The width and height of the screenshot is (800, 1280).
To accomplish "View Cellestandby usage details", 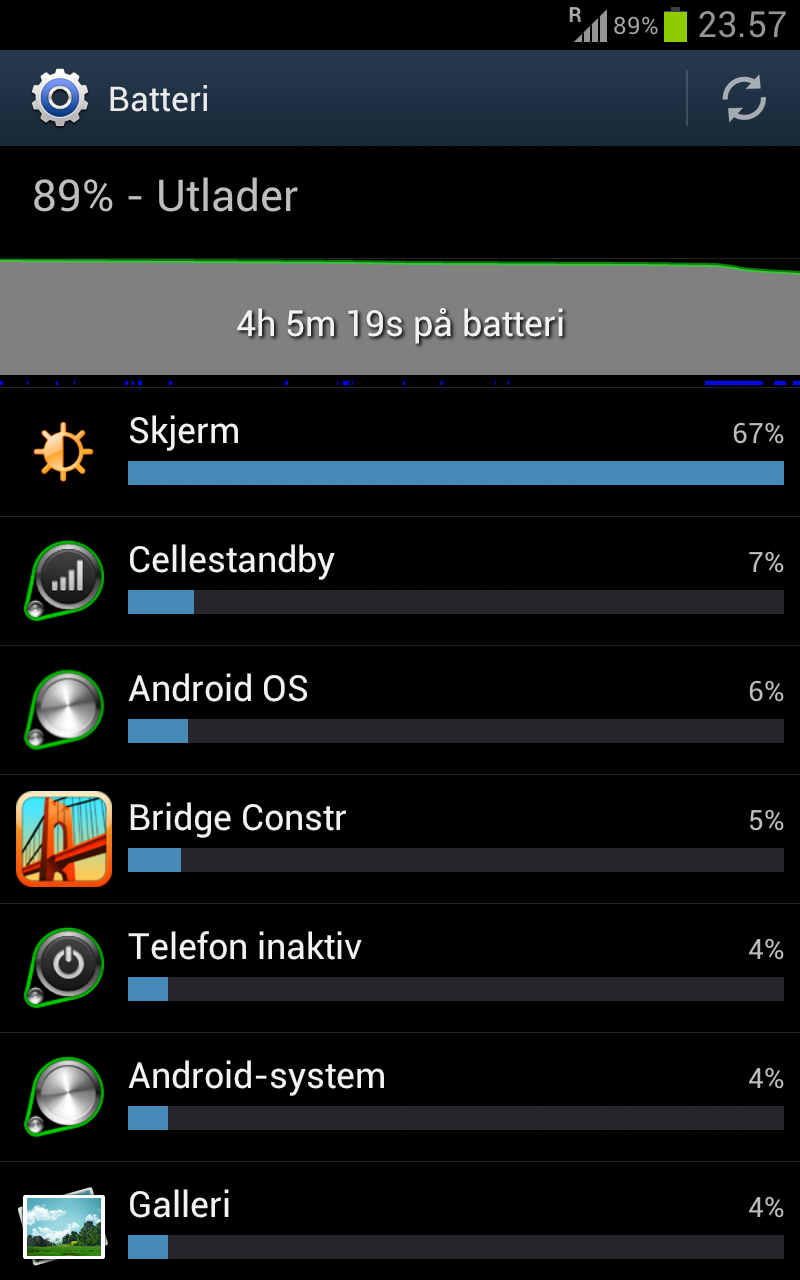I will click(400, 582).
